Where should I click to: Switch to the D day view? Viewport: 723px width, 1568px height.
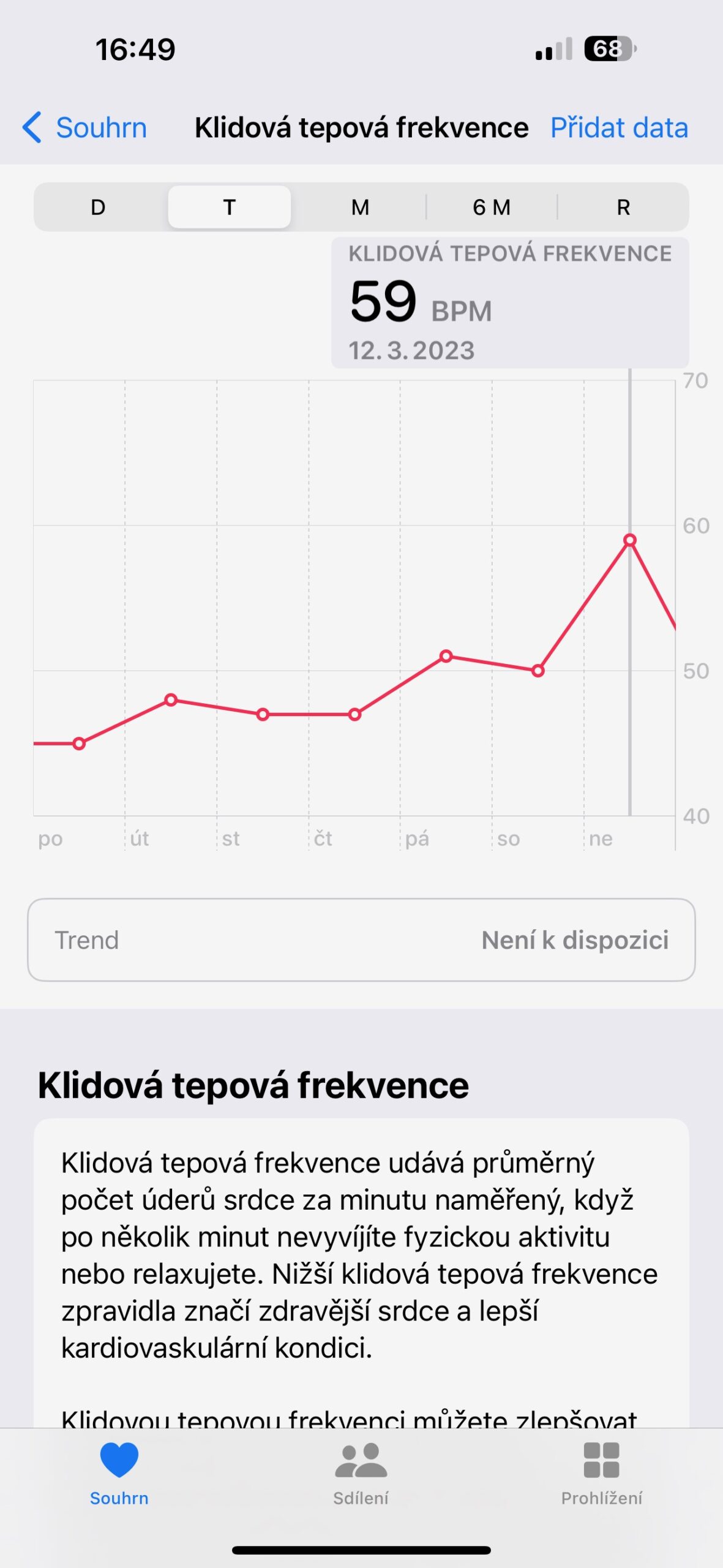98,207
